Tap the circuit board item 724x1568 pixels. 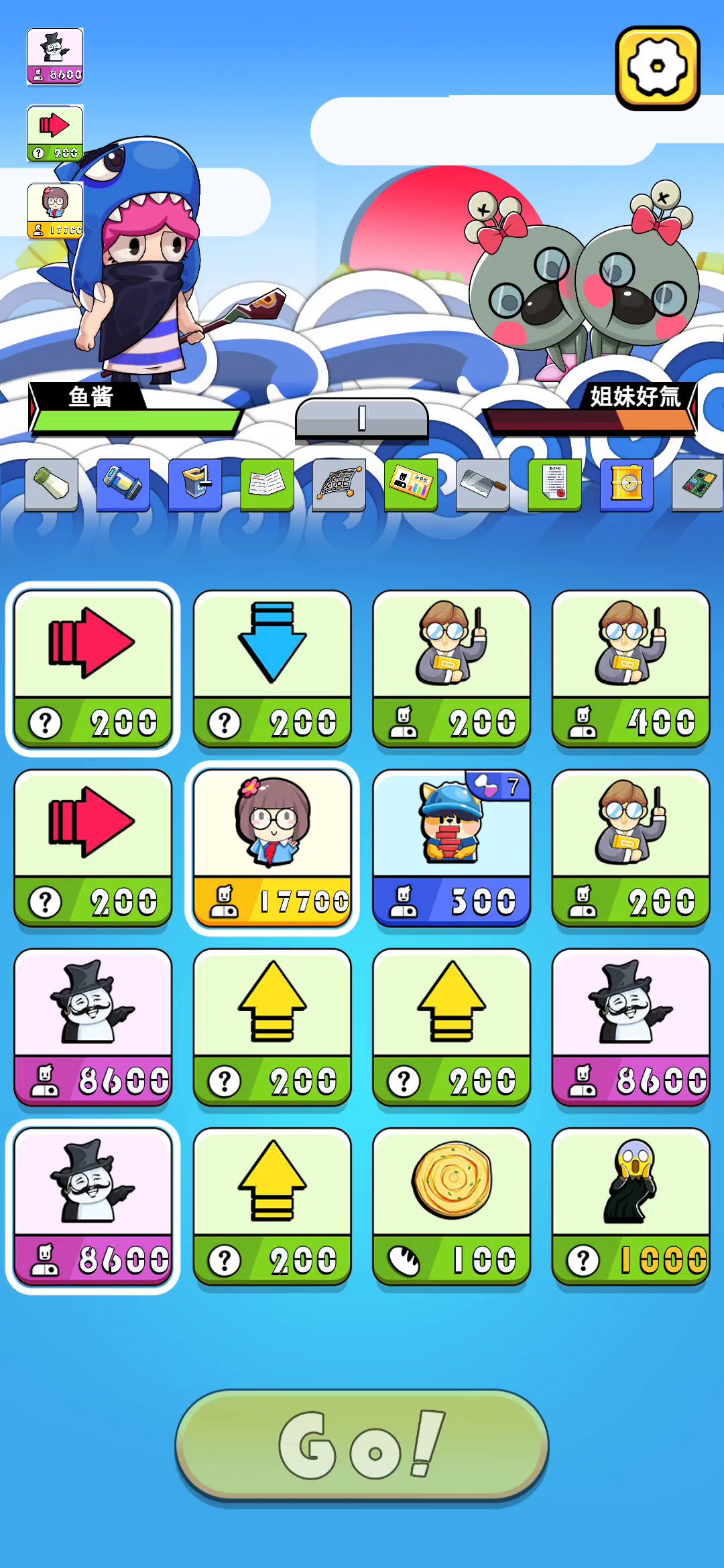click(x=698, y=484)
